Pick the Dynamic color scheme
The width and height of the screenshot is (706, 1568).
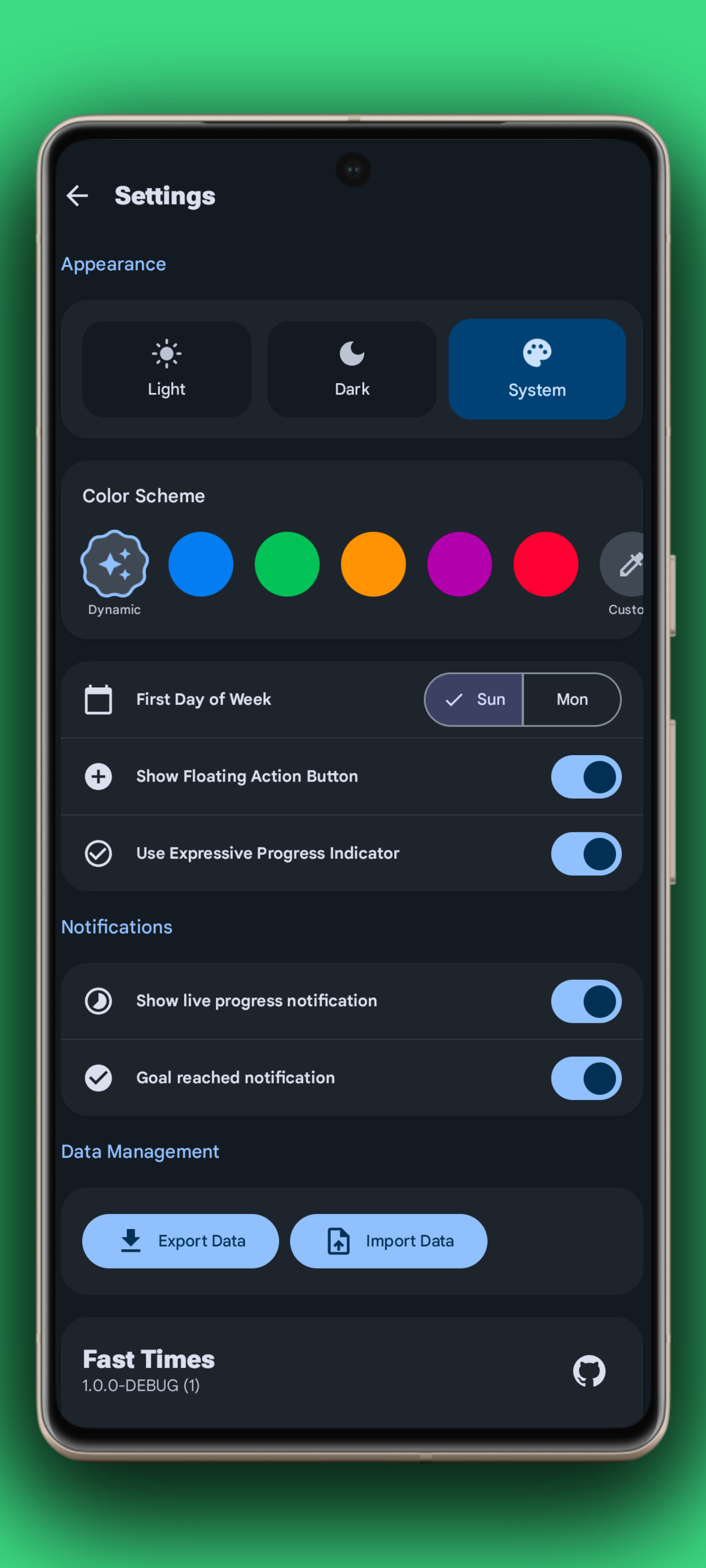pos(114,563)
